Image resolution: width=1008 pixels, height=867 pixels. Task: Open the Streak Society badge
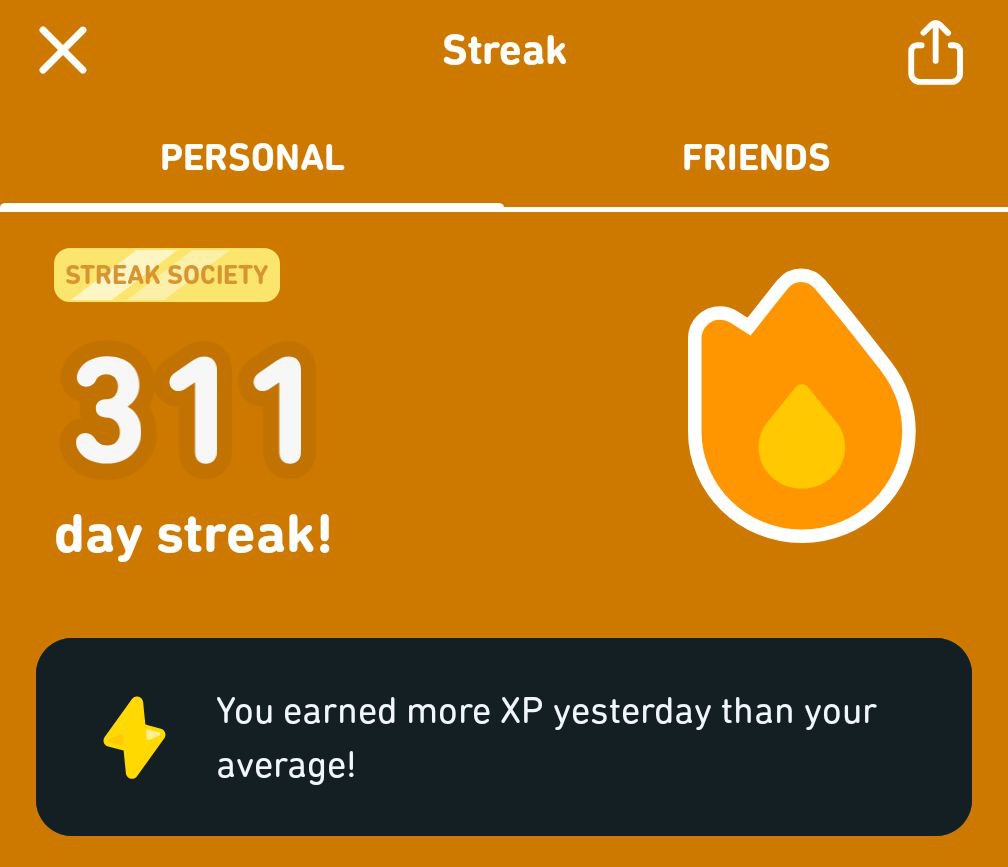(167, 275)
